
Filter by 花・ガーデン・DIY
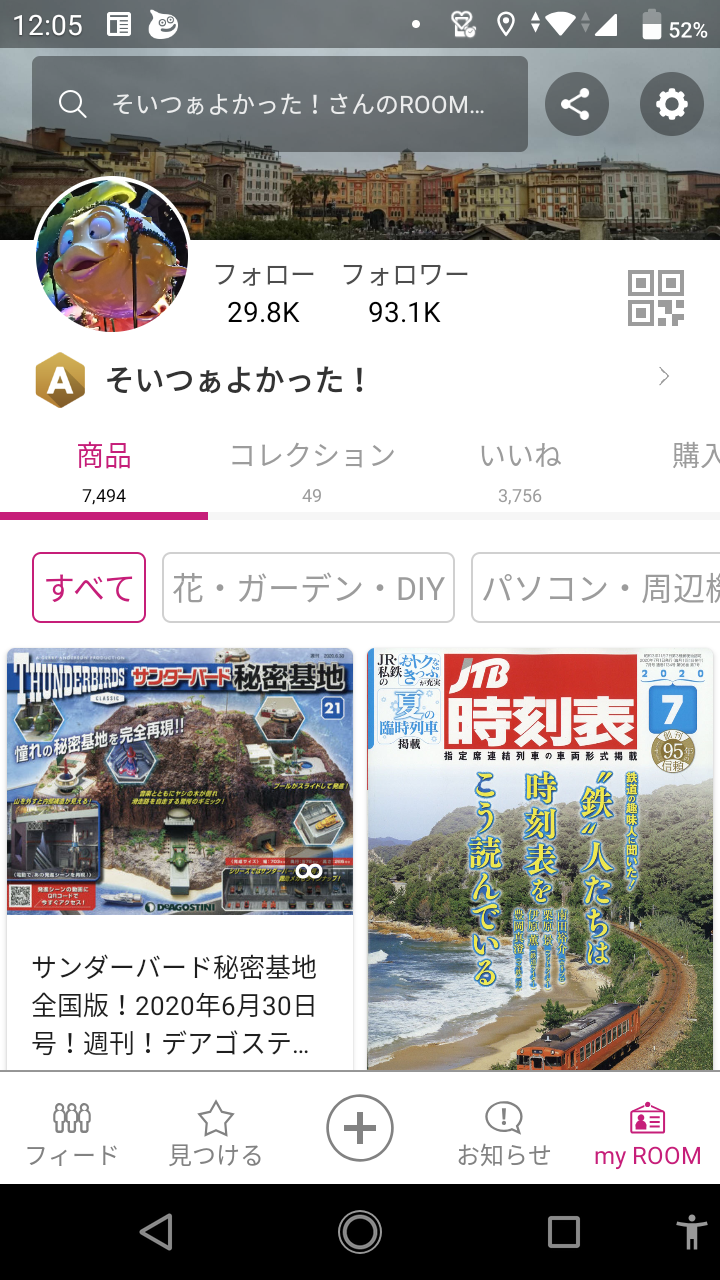[308, 588]
